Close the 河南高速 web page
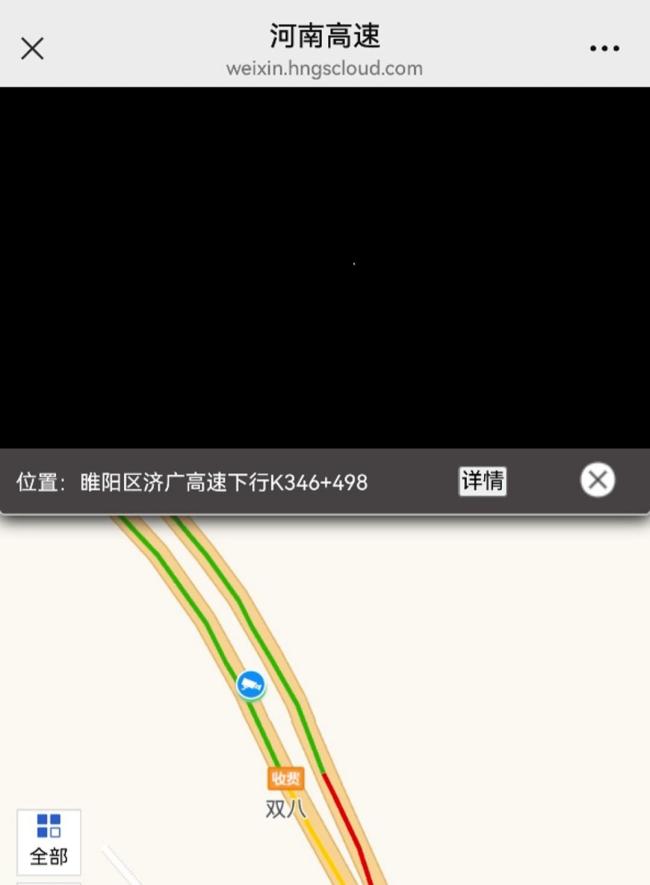650x885 pixels. point(32,48)
